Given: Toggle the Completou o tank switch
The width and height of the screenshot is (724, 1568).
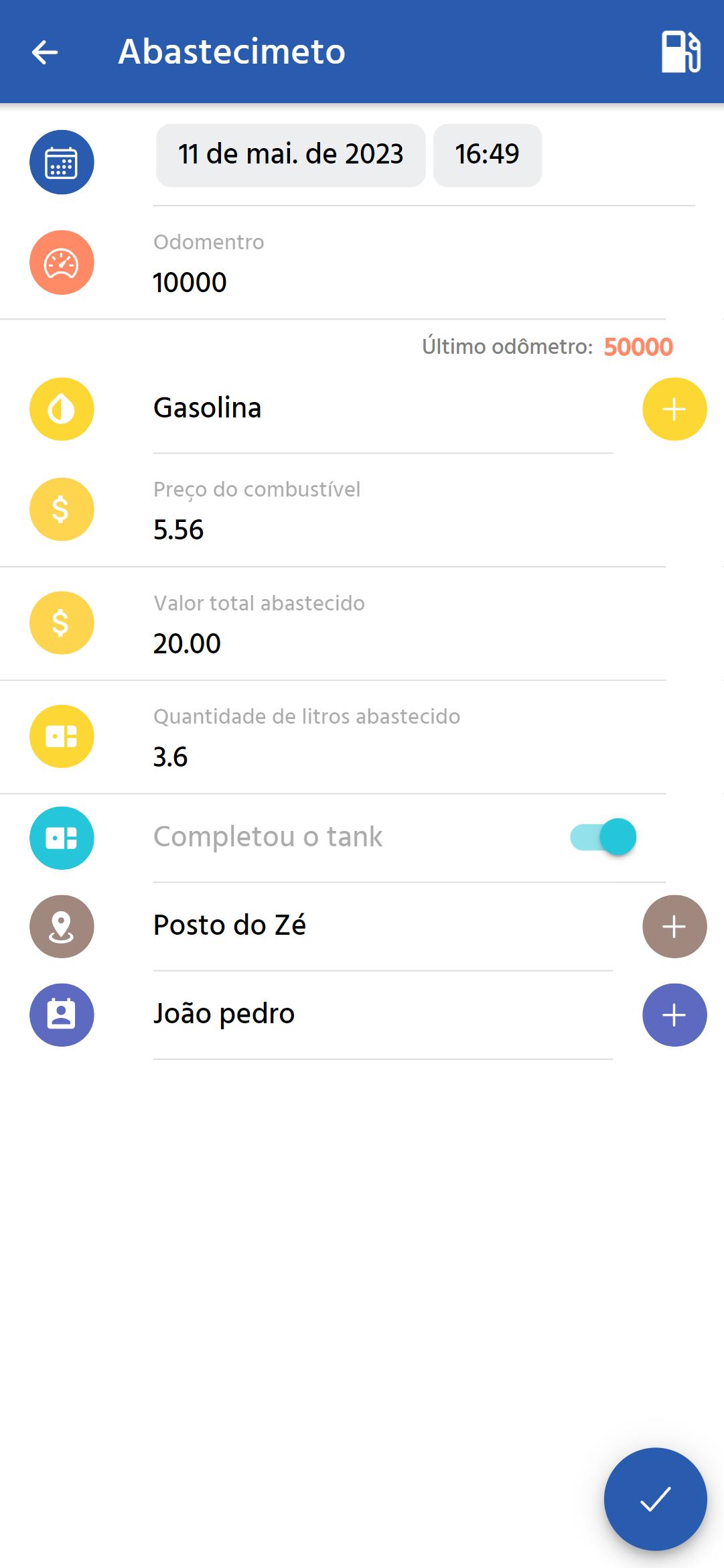Looking at the screenshot, I should [603, 837].
